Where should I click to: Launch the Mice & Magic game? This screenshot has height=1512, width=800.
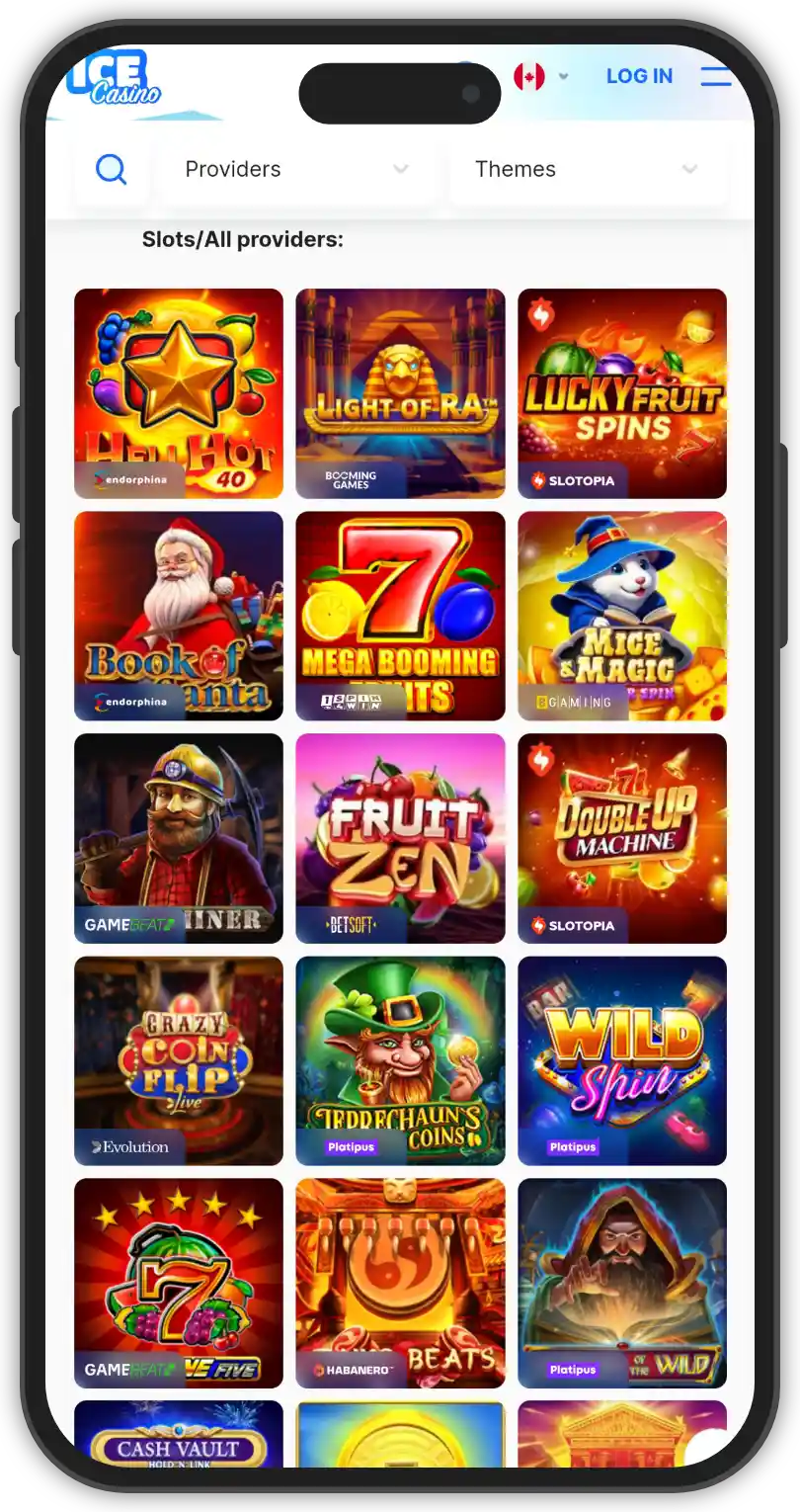622,616
